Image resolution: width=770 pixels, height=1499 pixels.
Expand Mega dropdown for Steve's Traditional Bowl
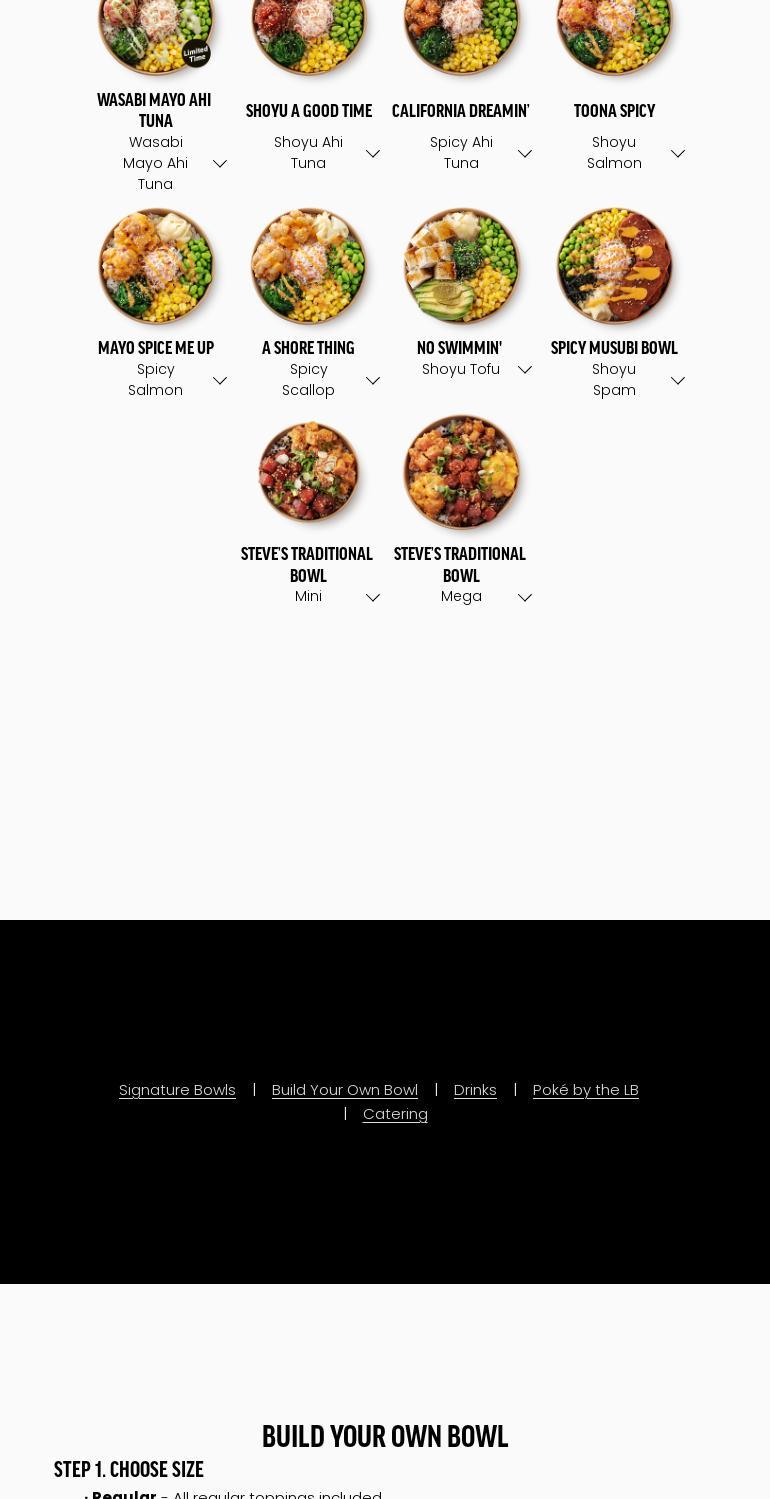click(x=525, y=598)
